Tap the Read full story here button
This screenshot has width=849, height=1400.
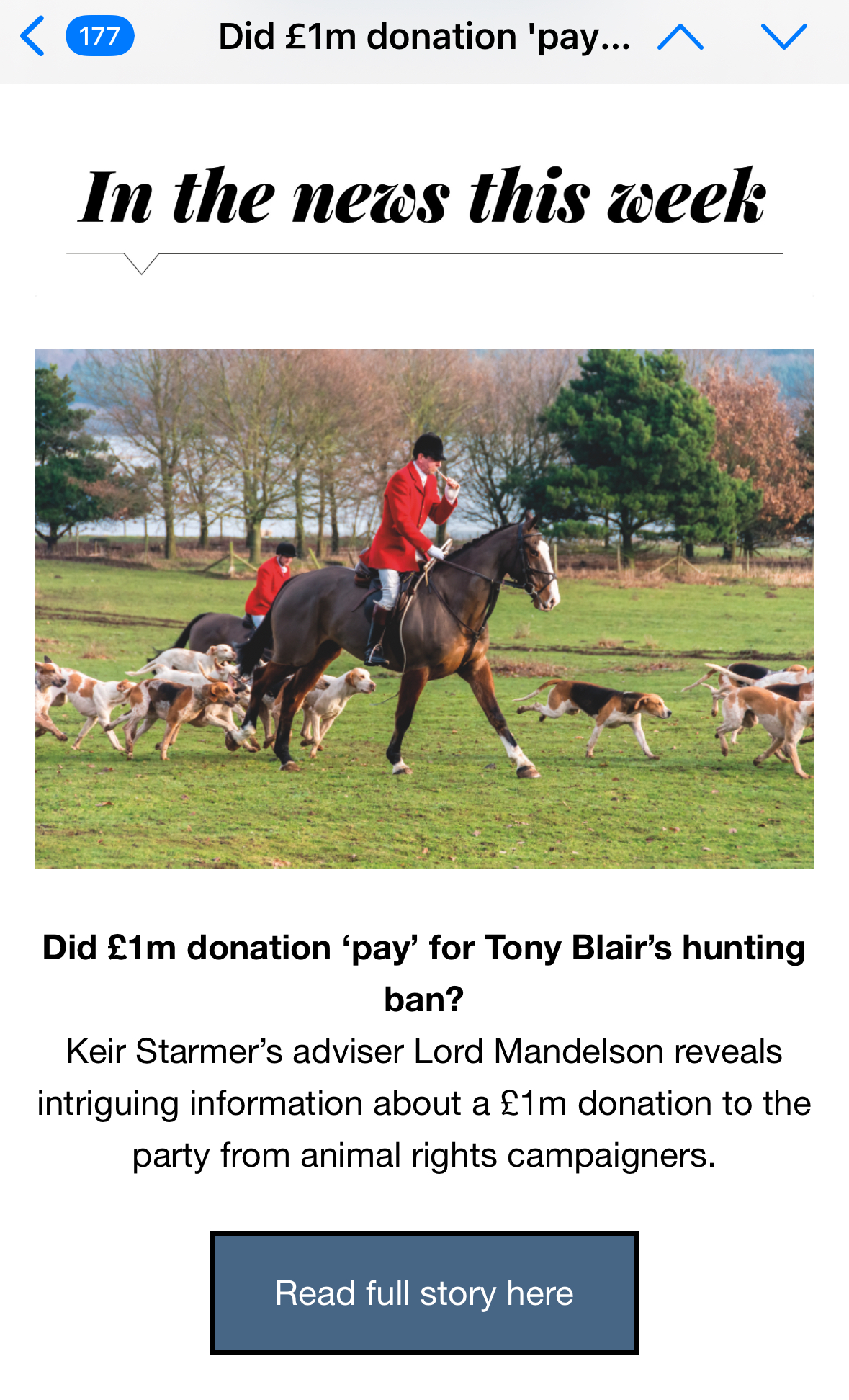tap(424, 1293)
